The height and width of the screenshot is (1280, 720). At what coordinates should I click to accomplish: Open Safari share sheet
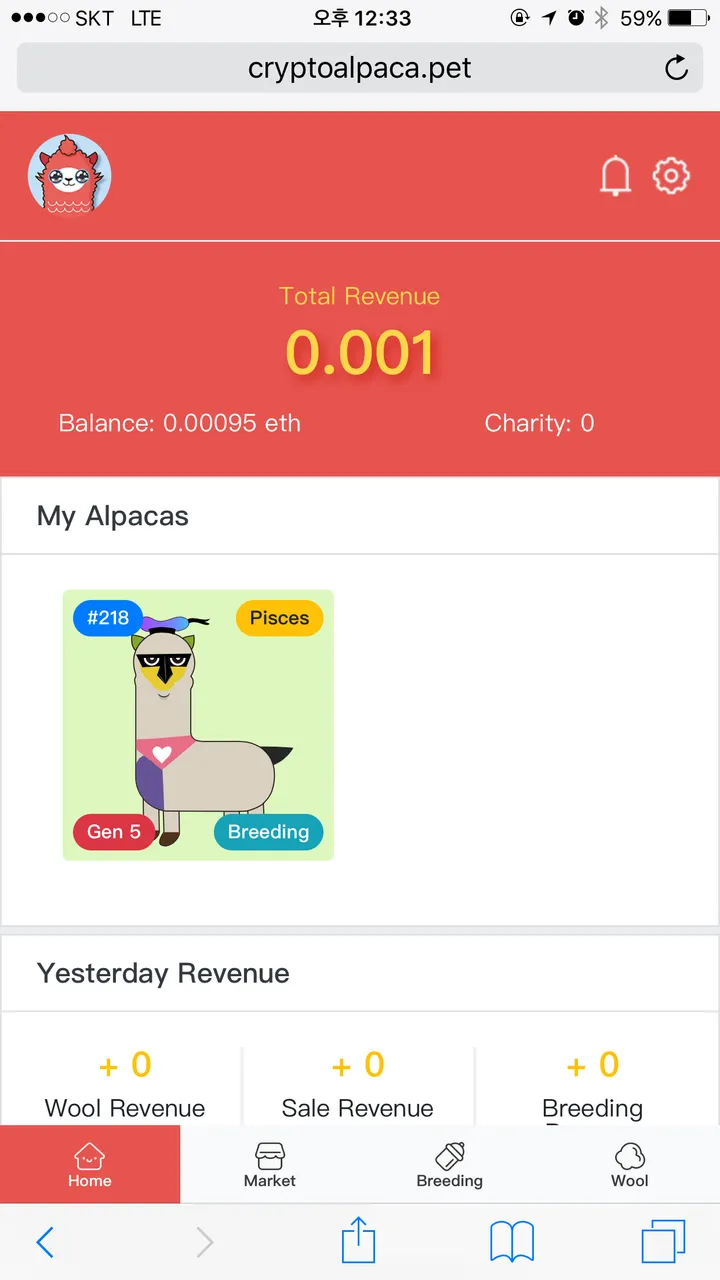click(x=358, y=1242)
